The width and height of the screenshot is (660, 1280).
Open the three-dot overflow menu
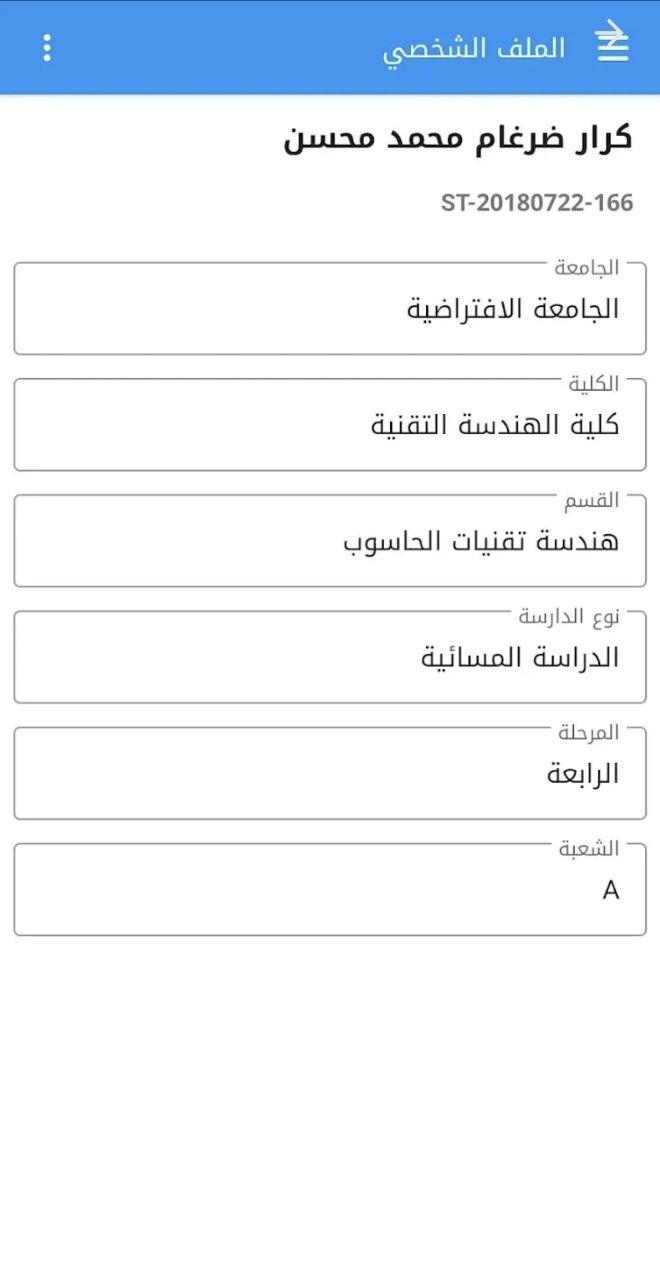(x=47, y=47)
